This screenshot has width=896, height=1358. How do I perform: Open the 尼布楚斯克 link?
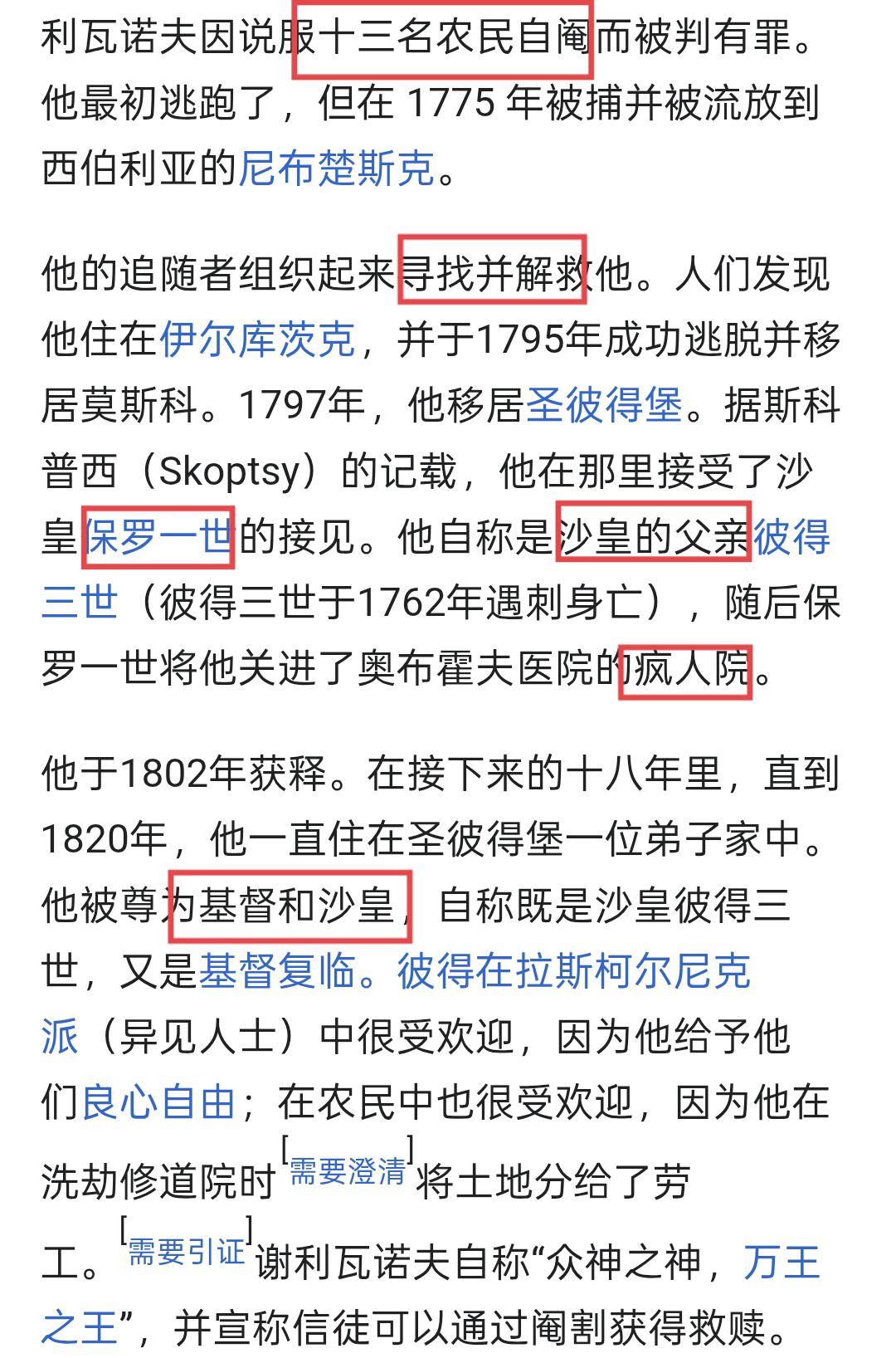coord(336,169)
